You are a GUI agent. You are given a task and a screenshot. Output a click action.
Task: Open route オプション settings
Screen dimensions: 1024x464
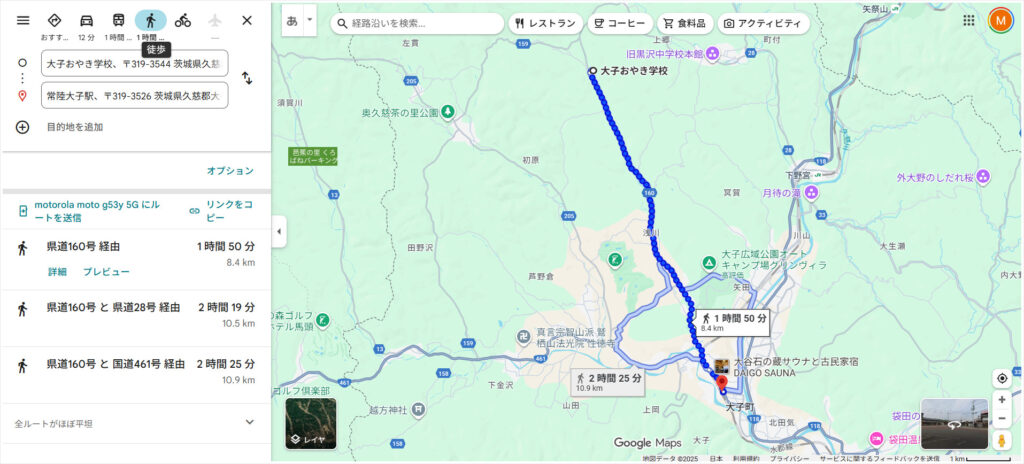pos(230,171)
